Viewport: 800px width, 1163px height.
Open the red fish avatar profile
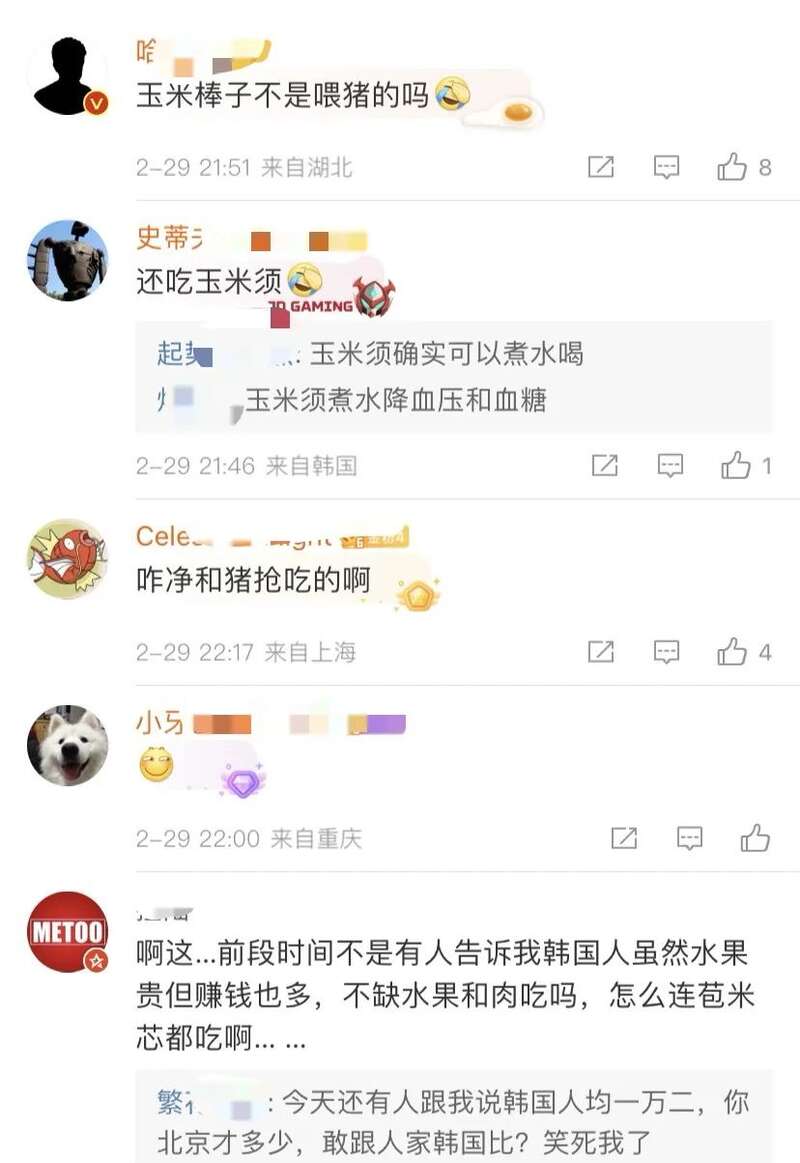[68, 559]
